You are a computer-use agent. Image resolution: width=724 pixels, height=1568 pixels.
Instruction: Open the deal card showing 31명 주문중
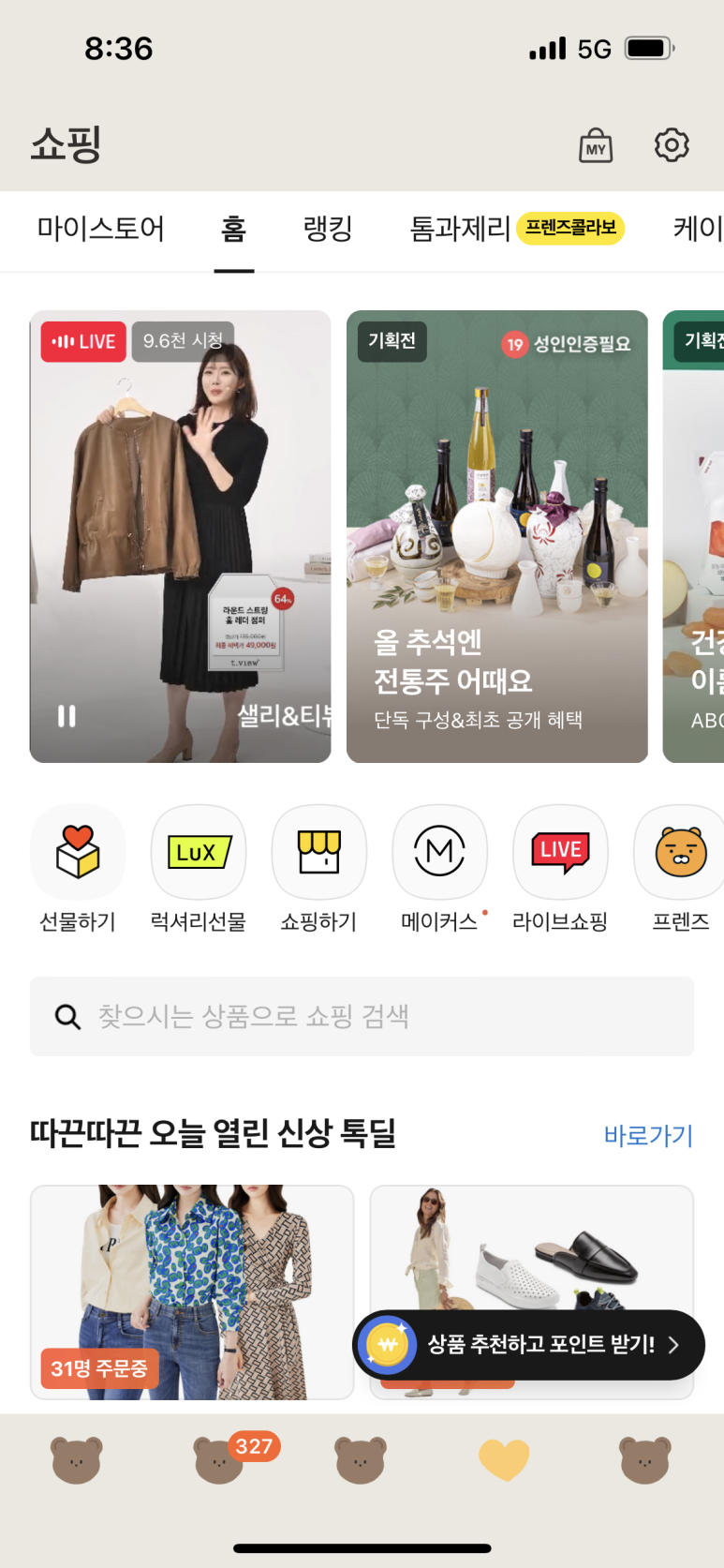point(192,1292)
